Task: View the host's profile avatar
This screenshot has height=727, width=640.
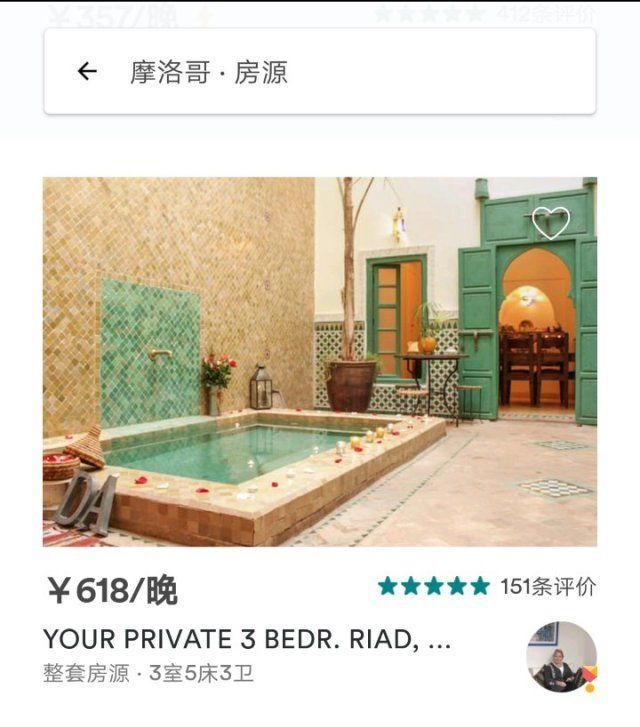Action: pyautogui.click(x=561, y=657)
